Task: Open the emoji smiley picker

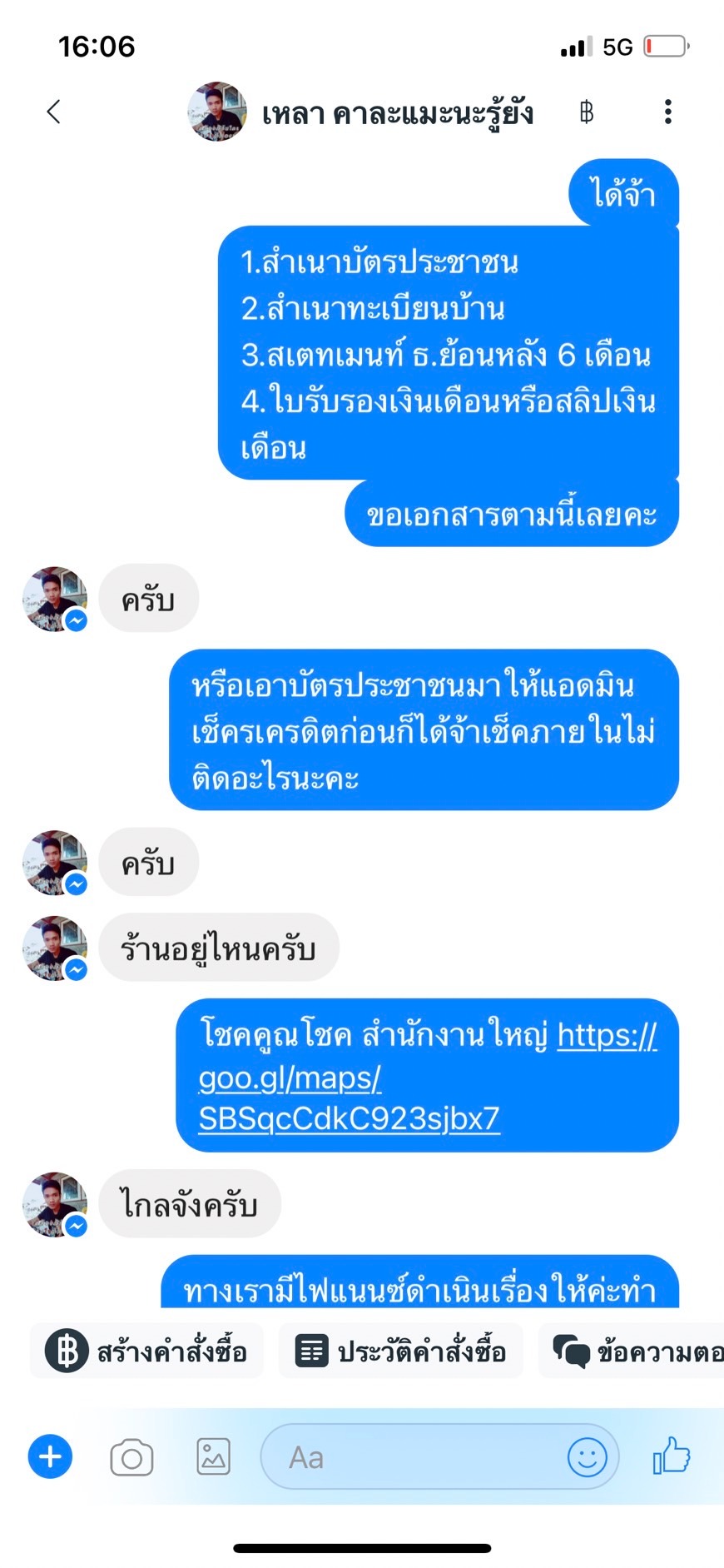Action: point(587,1457)
